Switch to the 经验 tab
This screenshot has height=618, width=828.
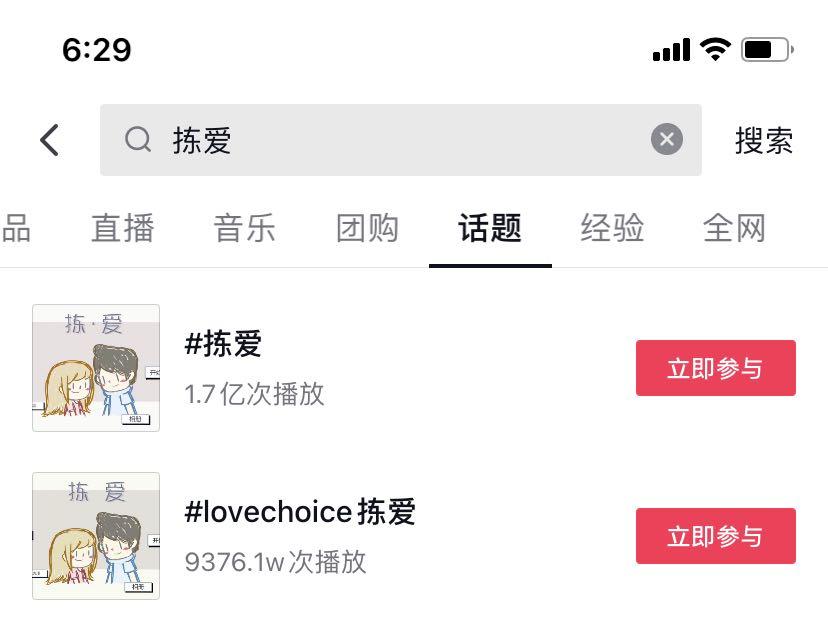pos(612,228)
